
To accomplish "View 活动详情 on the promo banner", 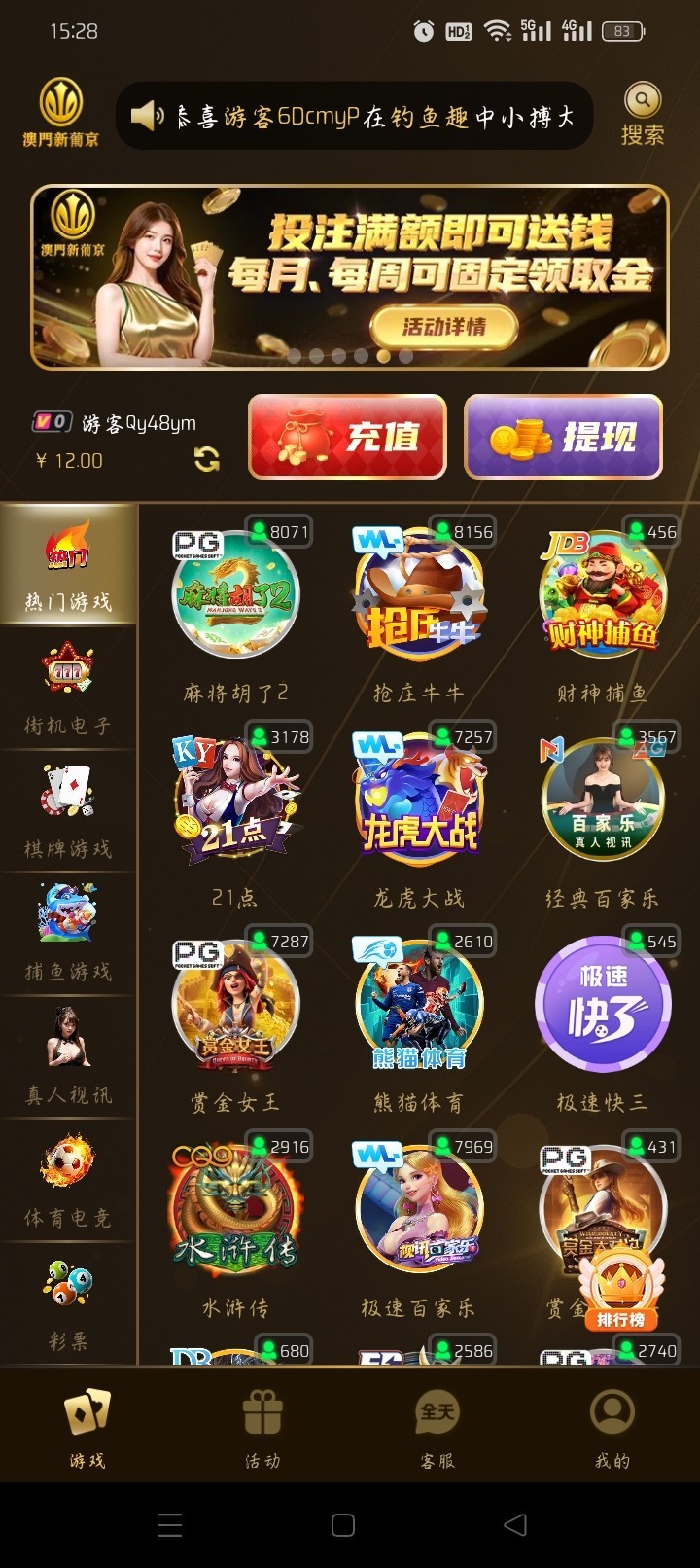I will (x=444, y=326).
